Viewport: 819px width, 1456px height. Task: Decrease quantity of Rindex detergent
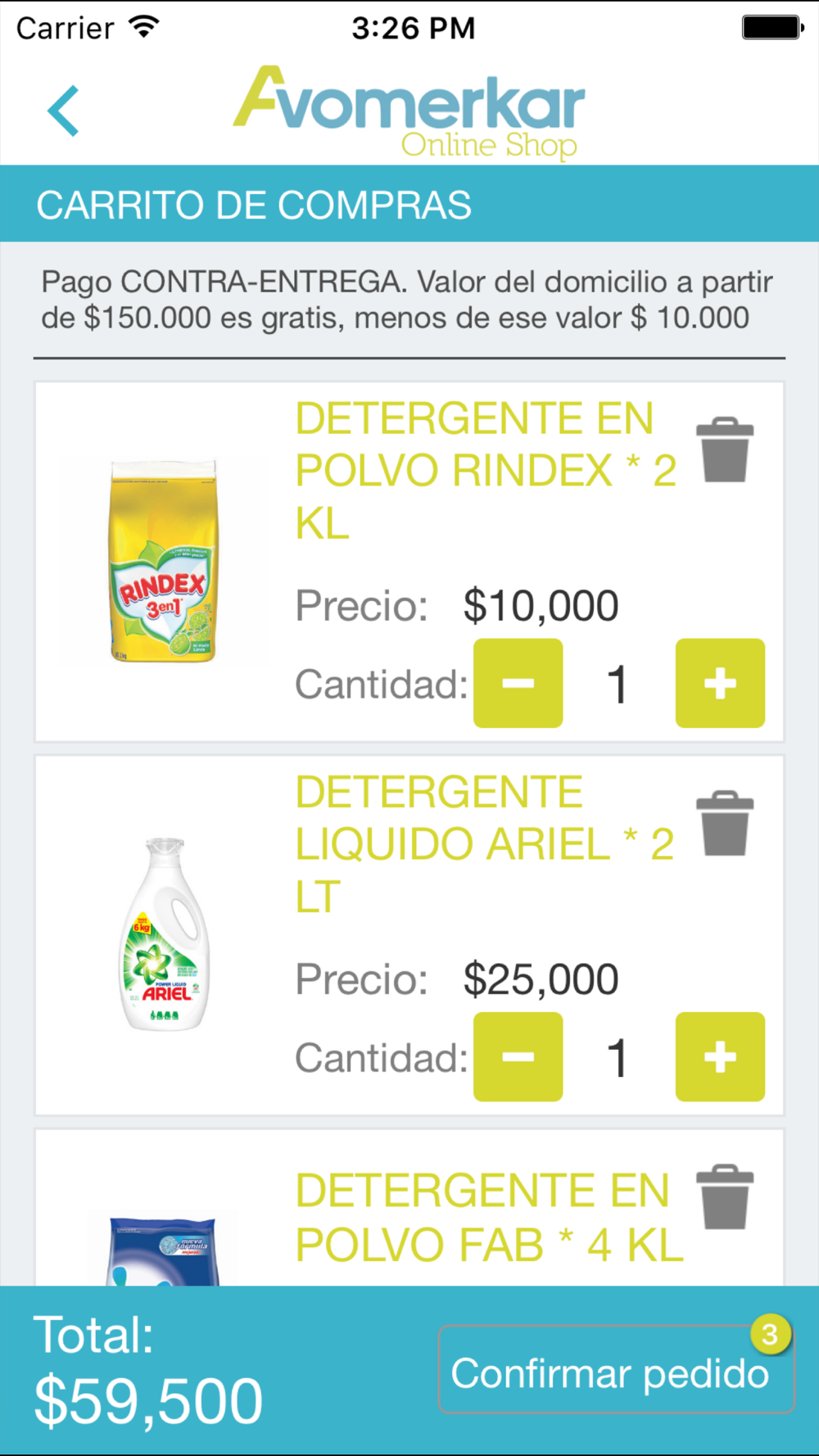pos(518,683)
